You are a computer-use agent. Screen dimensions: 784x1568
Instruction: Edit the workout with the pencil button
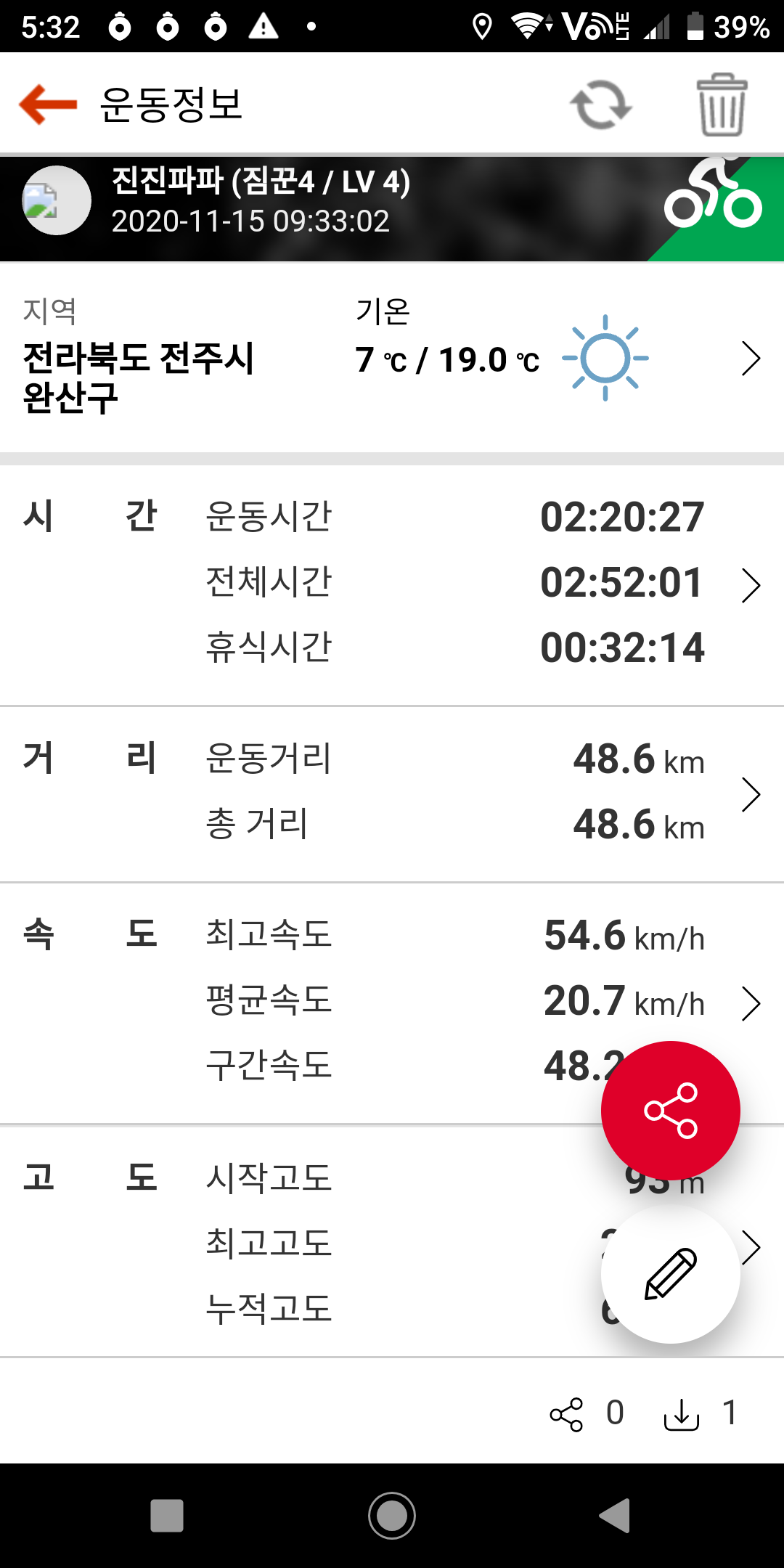(671, 1274)
